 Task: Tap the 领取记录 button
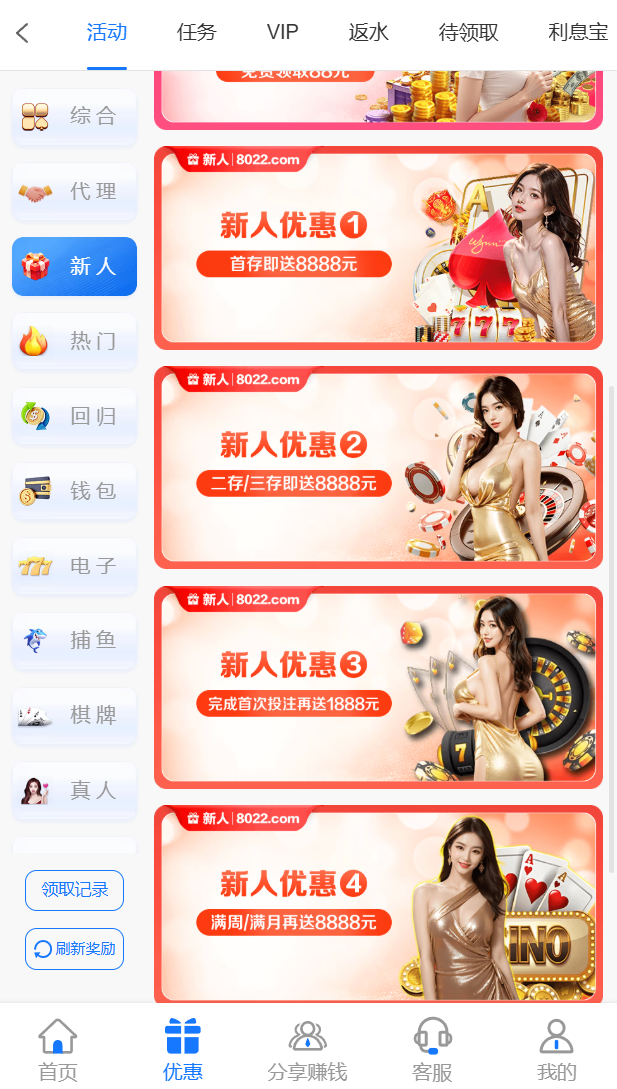(x=74, y=890)
